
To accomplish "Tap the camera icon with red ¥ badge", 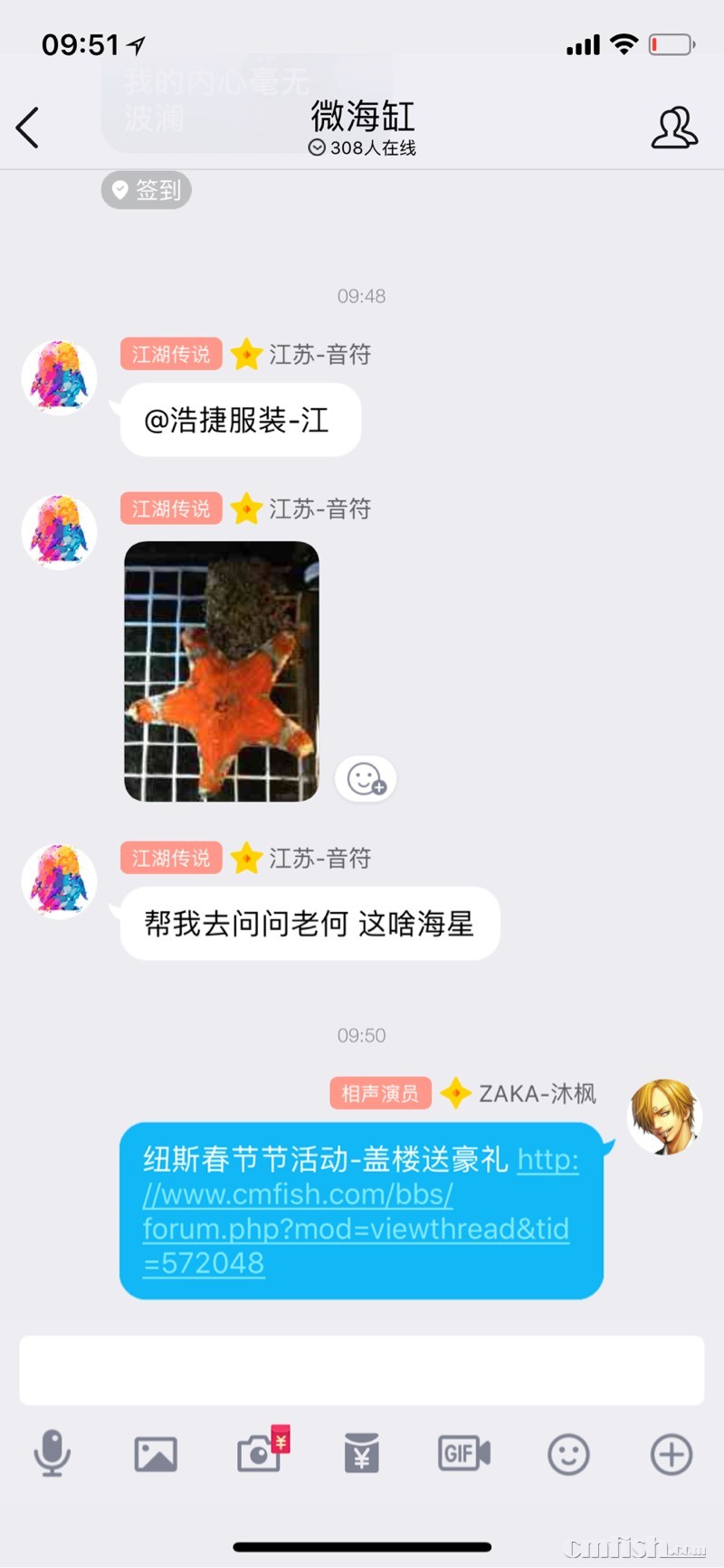I will pos(260,1454).
